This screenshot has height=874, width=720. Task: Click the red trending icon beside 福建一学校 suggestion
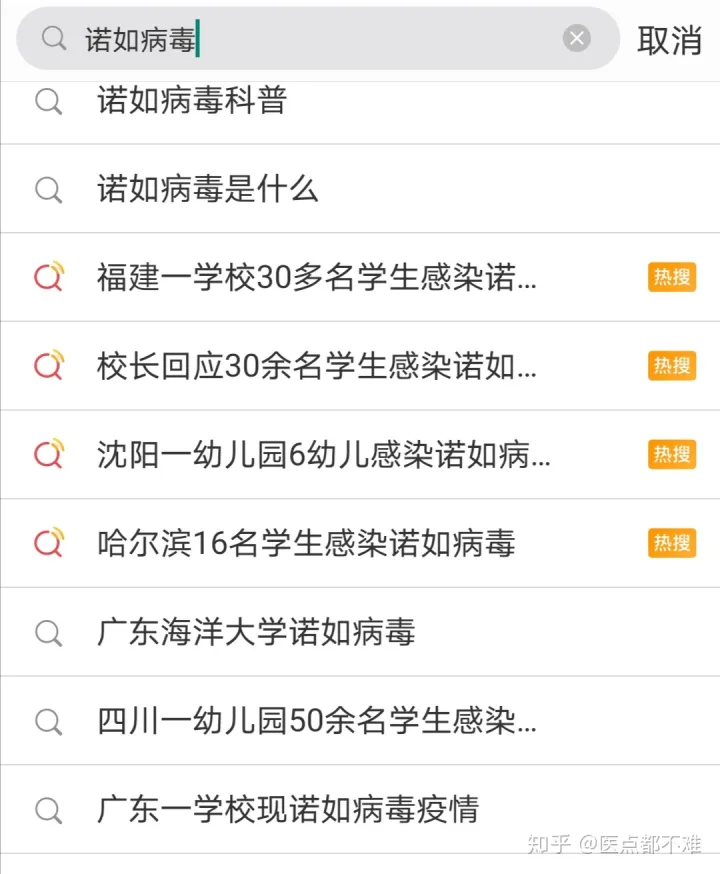click(48, 277)
